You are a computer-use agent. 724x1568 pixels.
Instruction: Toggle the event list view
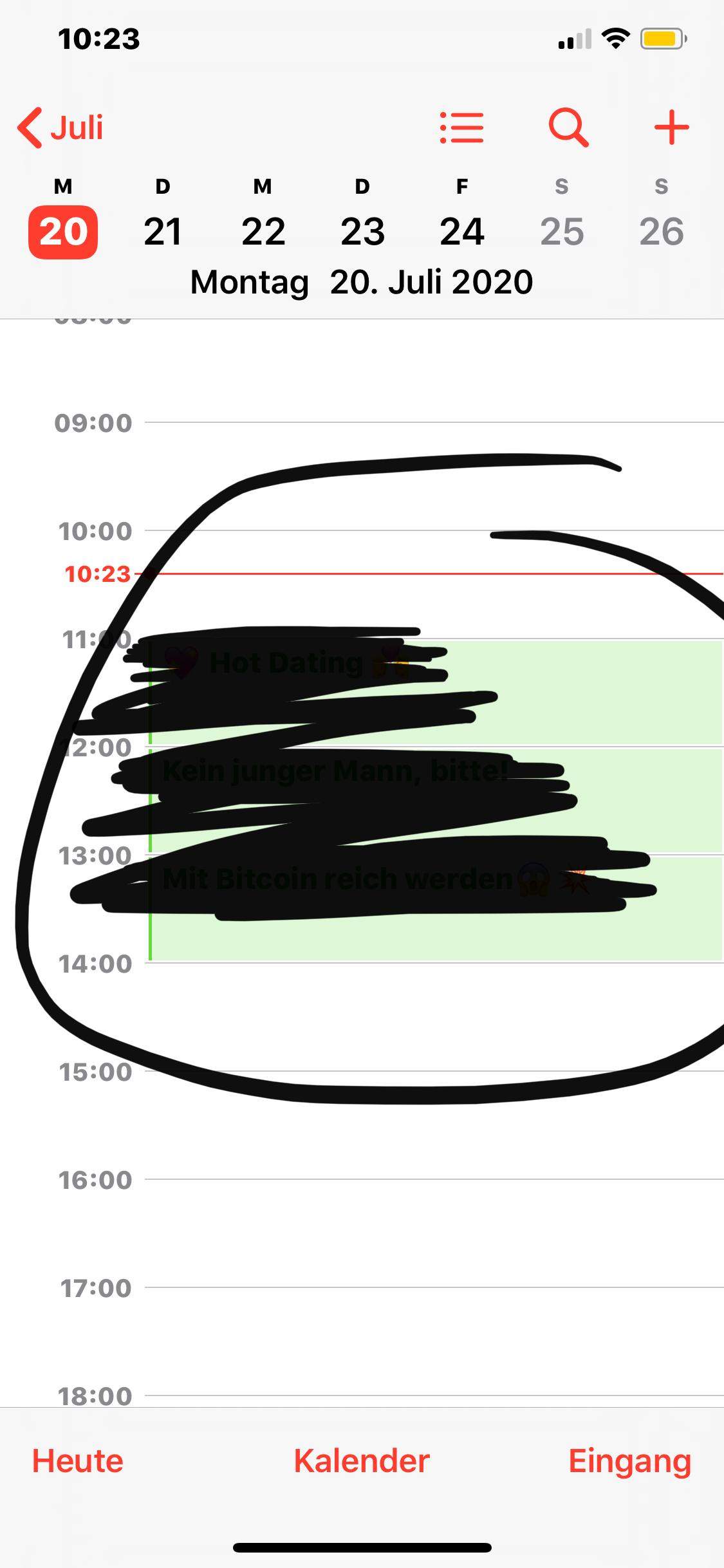[x=461, y=127]
